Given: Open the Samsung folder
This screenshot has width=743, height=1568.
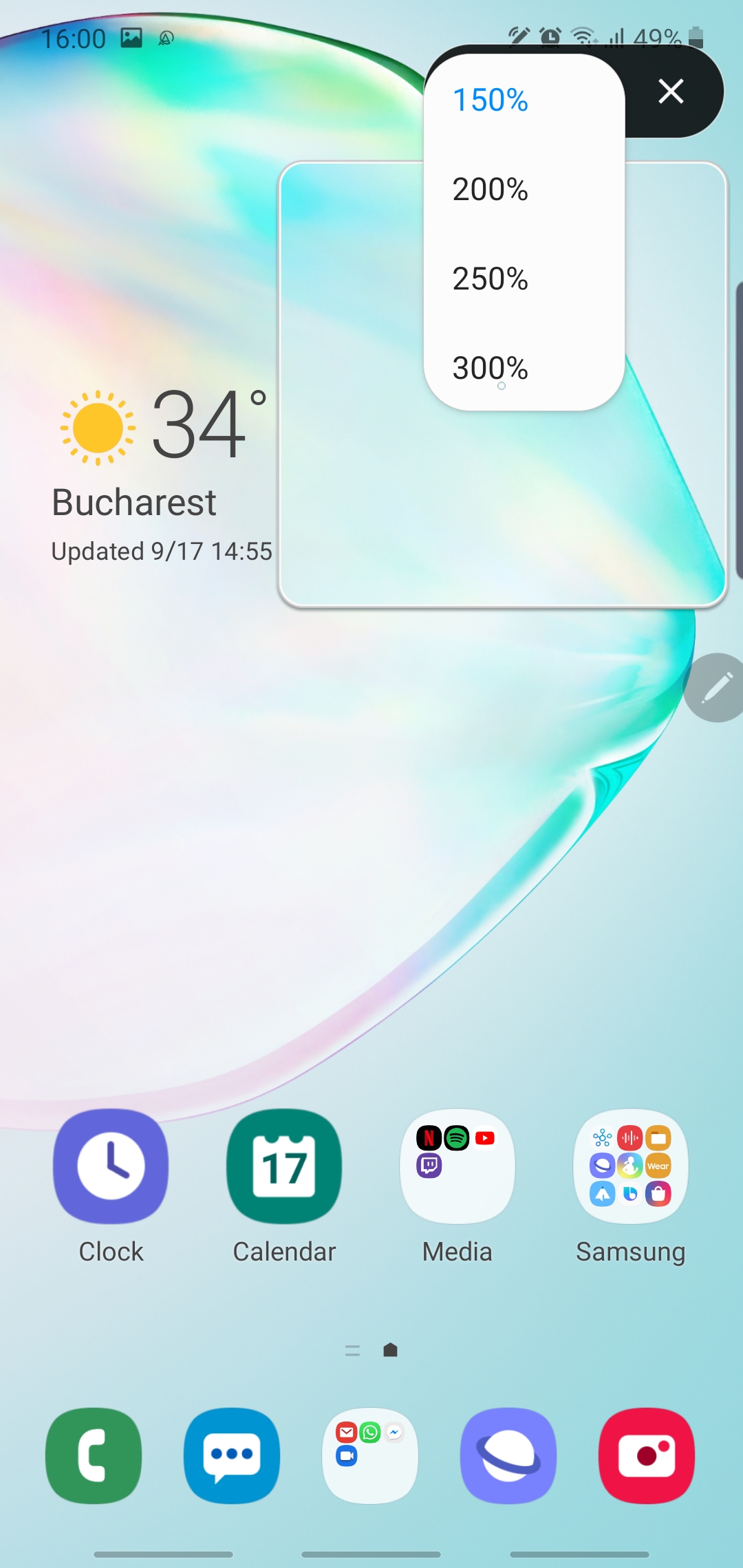Looking at the screenshot, I should click(x=631, y=1166).
